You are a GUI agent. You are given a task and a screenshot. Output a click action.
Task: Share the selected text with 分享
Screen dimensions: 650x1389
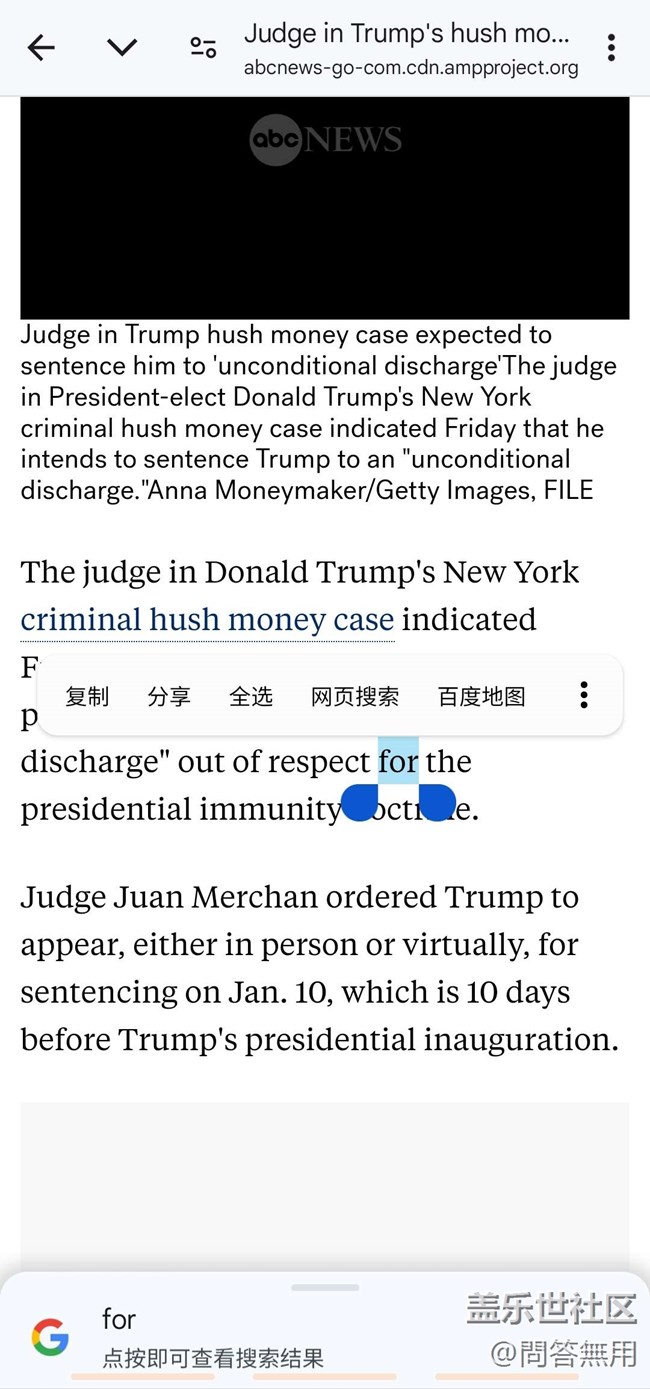(169, 696)
